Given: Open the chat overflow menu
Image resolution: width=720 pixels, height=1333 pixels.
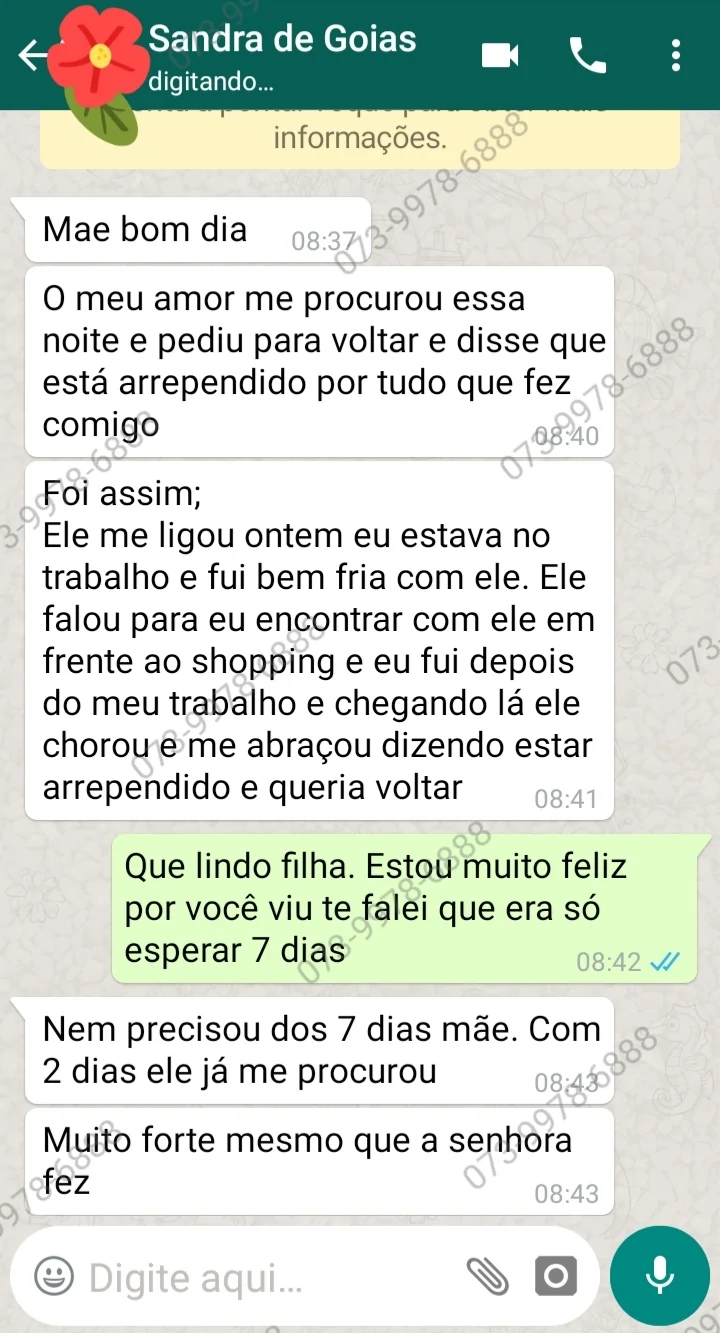Looking at the screenshot, I should click(x=677, y=55).
